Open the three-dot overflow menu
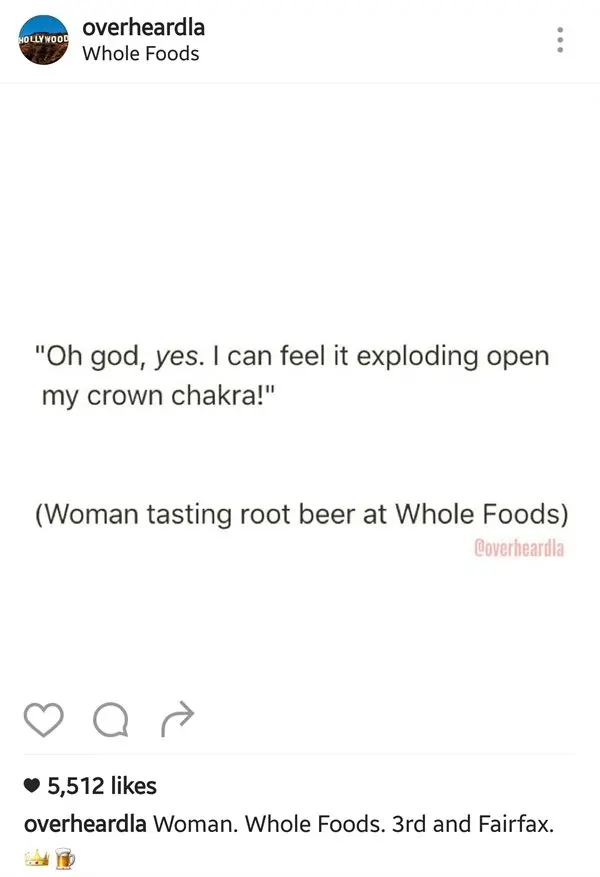 [x=560, y=40]
